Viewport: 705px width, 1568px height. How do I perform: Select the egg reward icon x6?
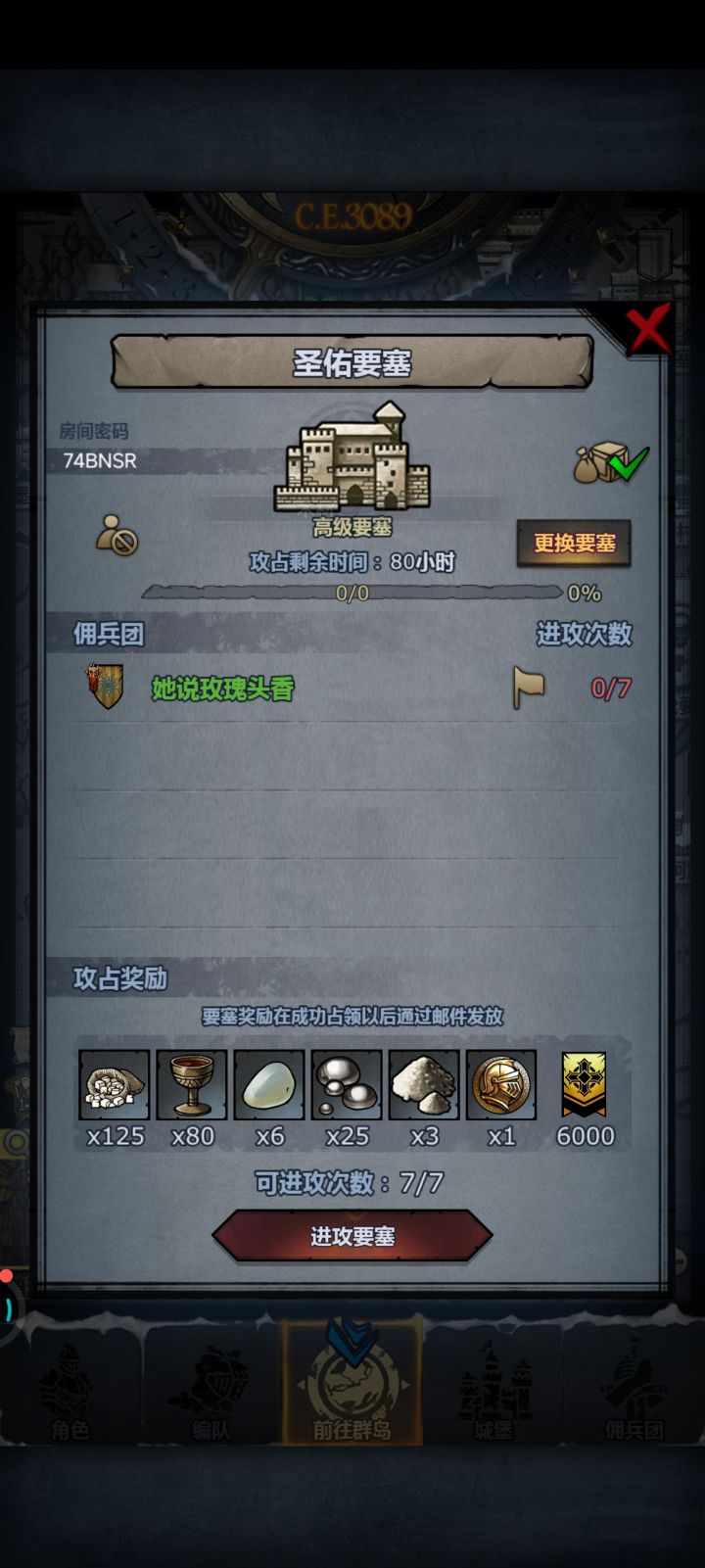(x=269, y=1084)
